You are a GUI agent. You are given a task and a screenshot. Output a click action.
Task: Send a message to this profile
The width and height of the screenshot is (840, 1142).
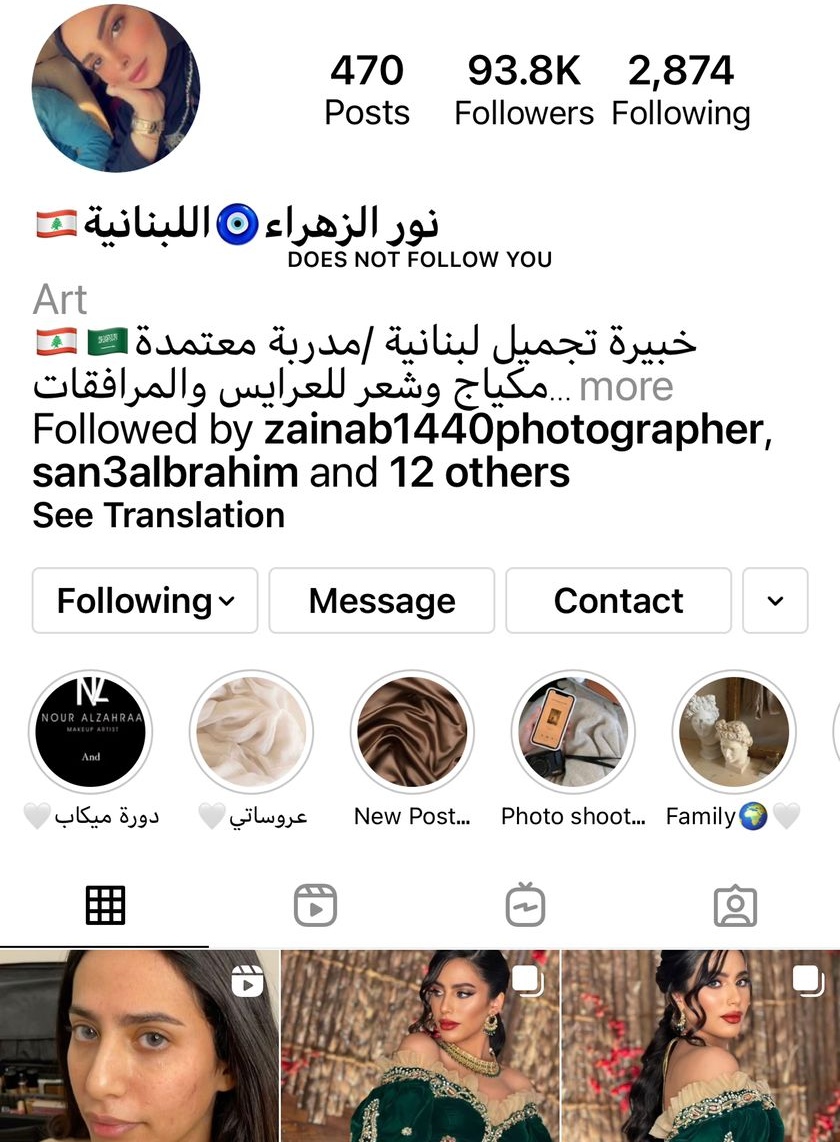tap(382, 601)
